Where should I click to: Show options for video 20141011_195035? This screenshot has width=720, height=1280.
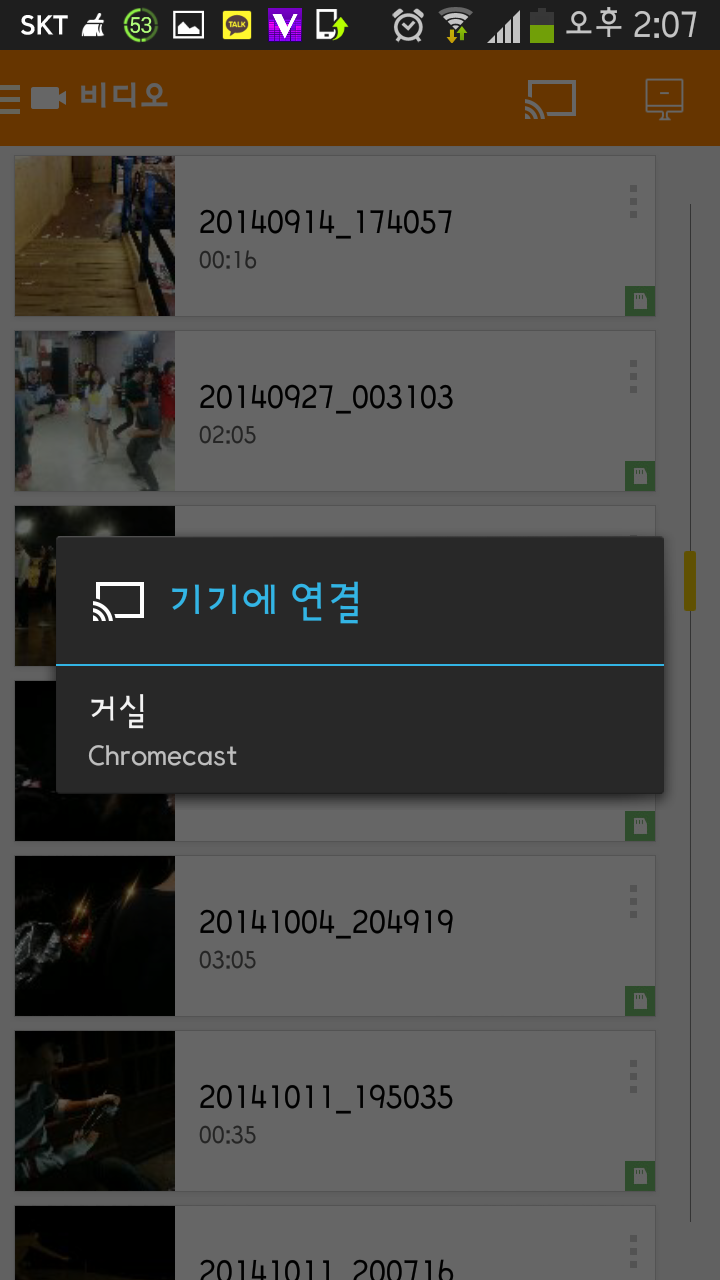point(633,1076)
